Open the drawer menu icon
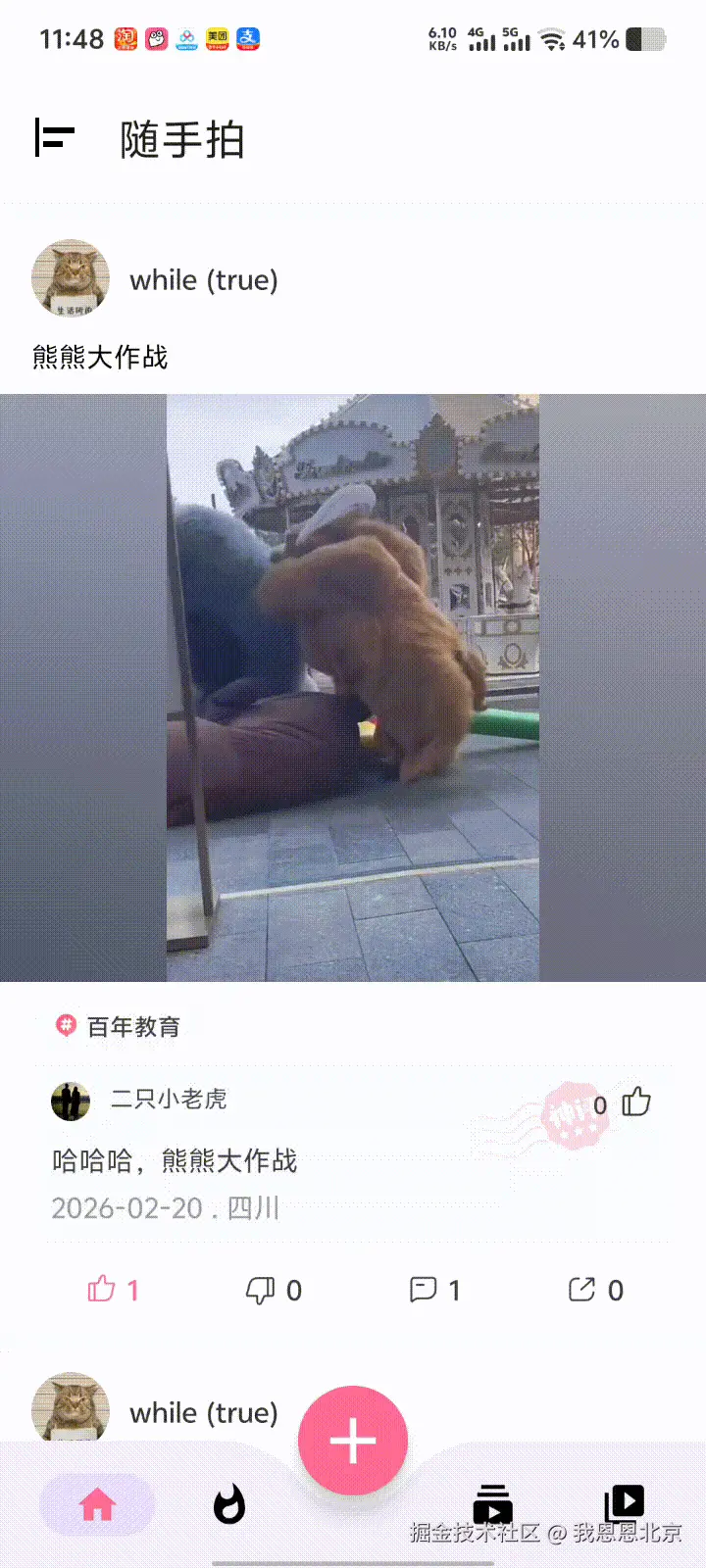 [55, 138]
